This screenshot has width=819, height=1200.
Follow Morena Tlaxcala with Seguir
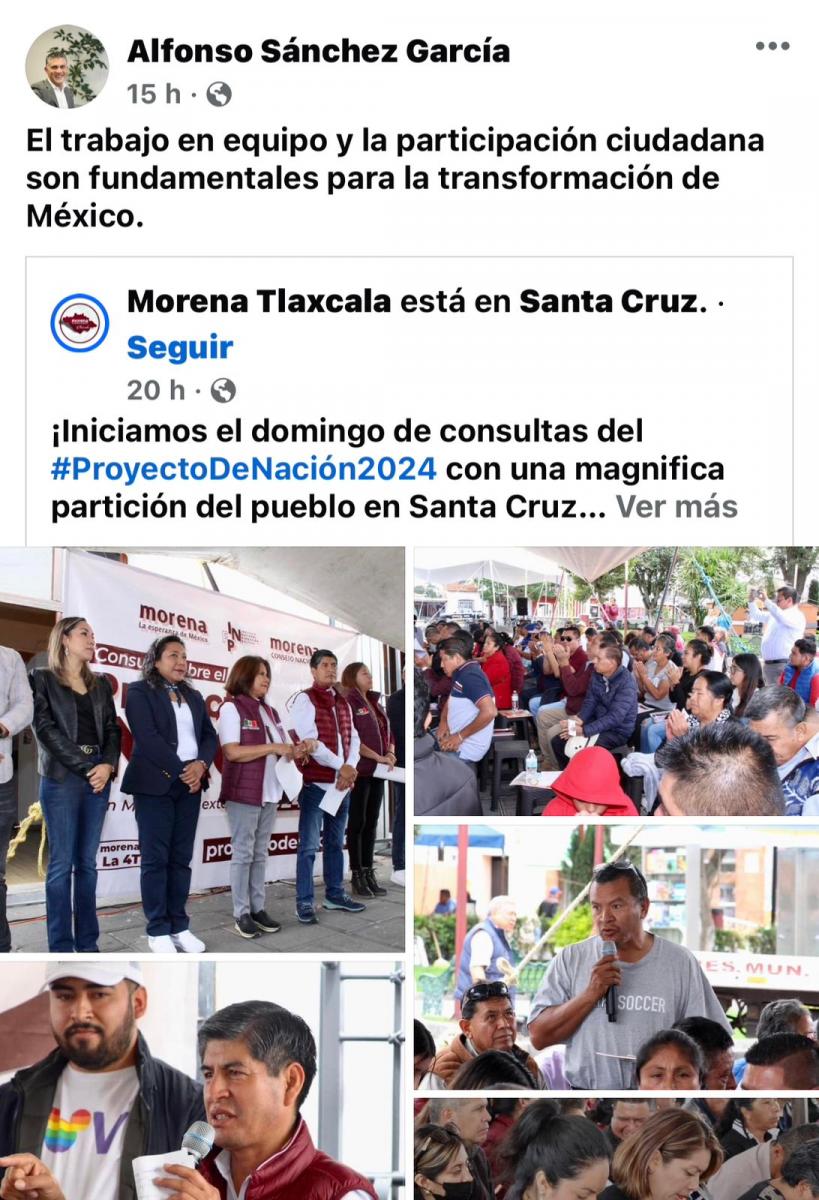180,348
